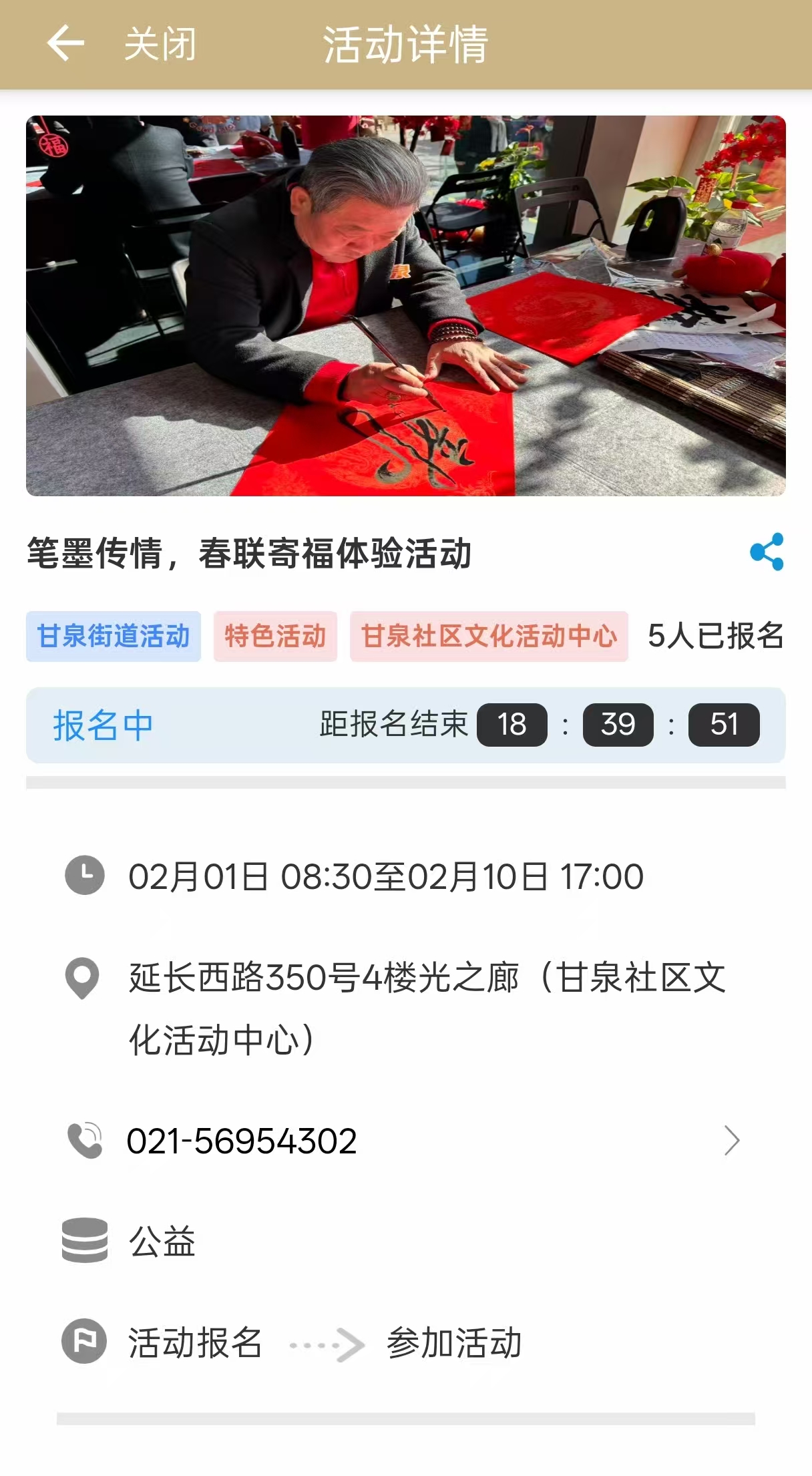Go back using the arrow icon

[65, 43]
